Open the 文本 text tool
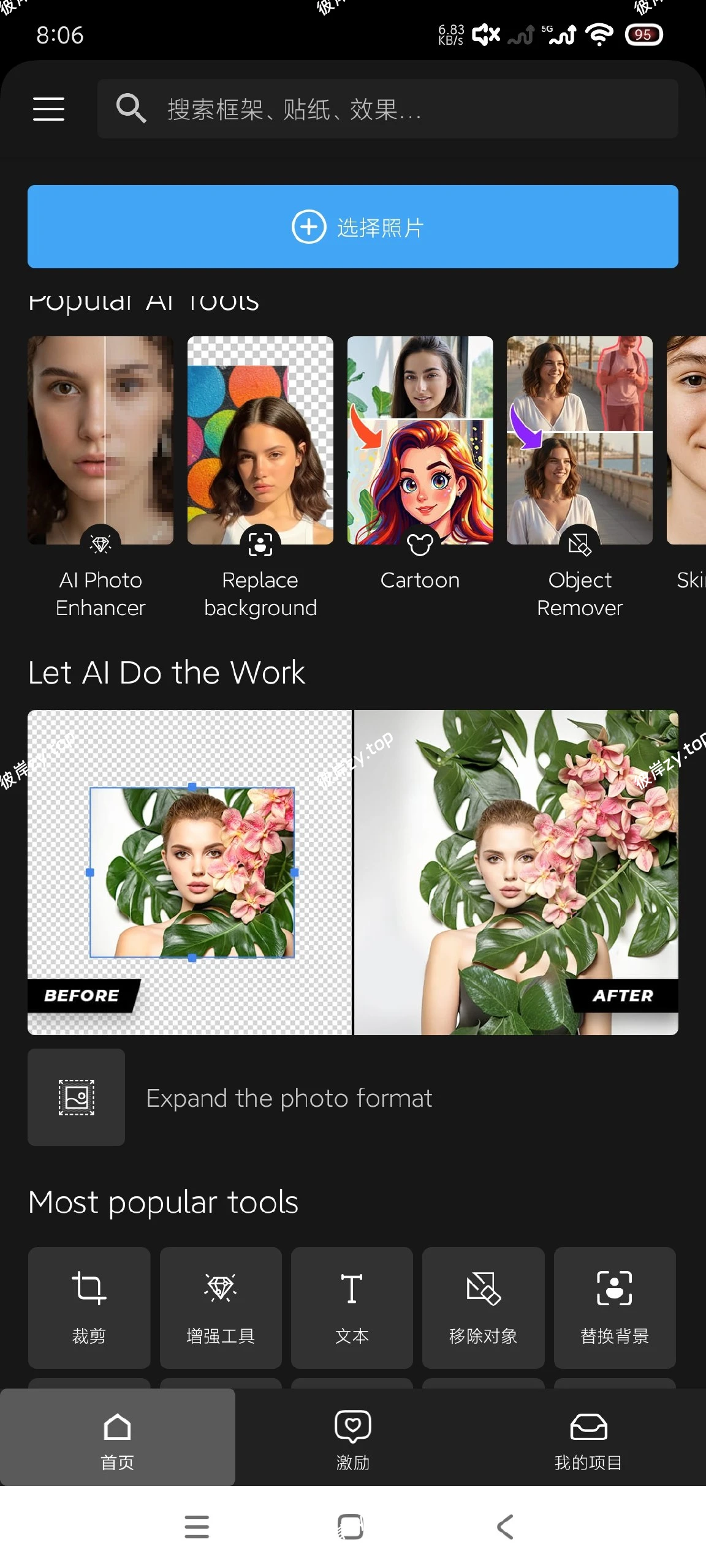This screenshot has width=706, height=1568. tap(352, 1307)
